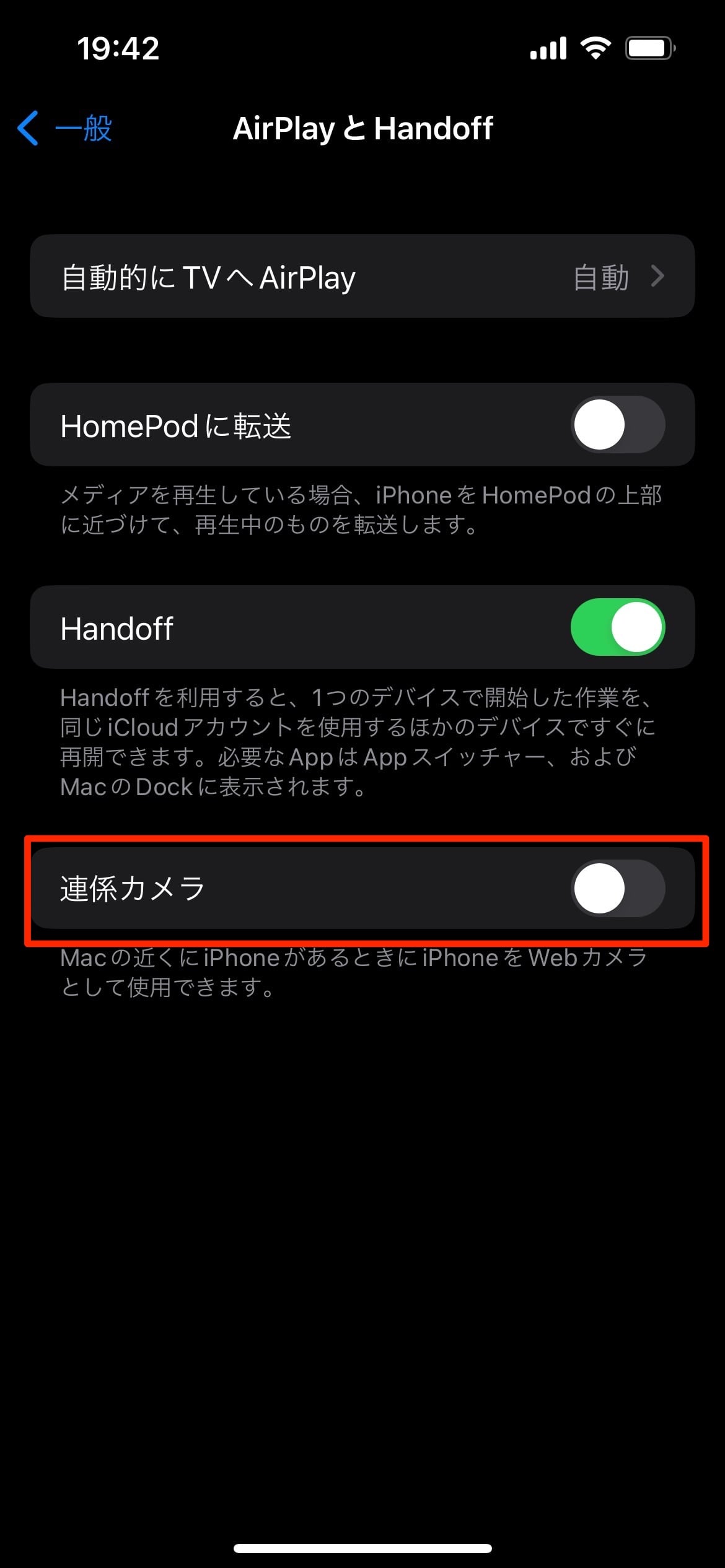Tap the AirPlay と Handoff title
Viewport: 725px width, 1568px height.
(362, 128)
